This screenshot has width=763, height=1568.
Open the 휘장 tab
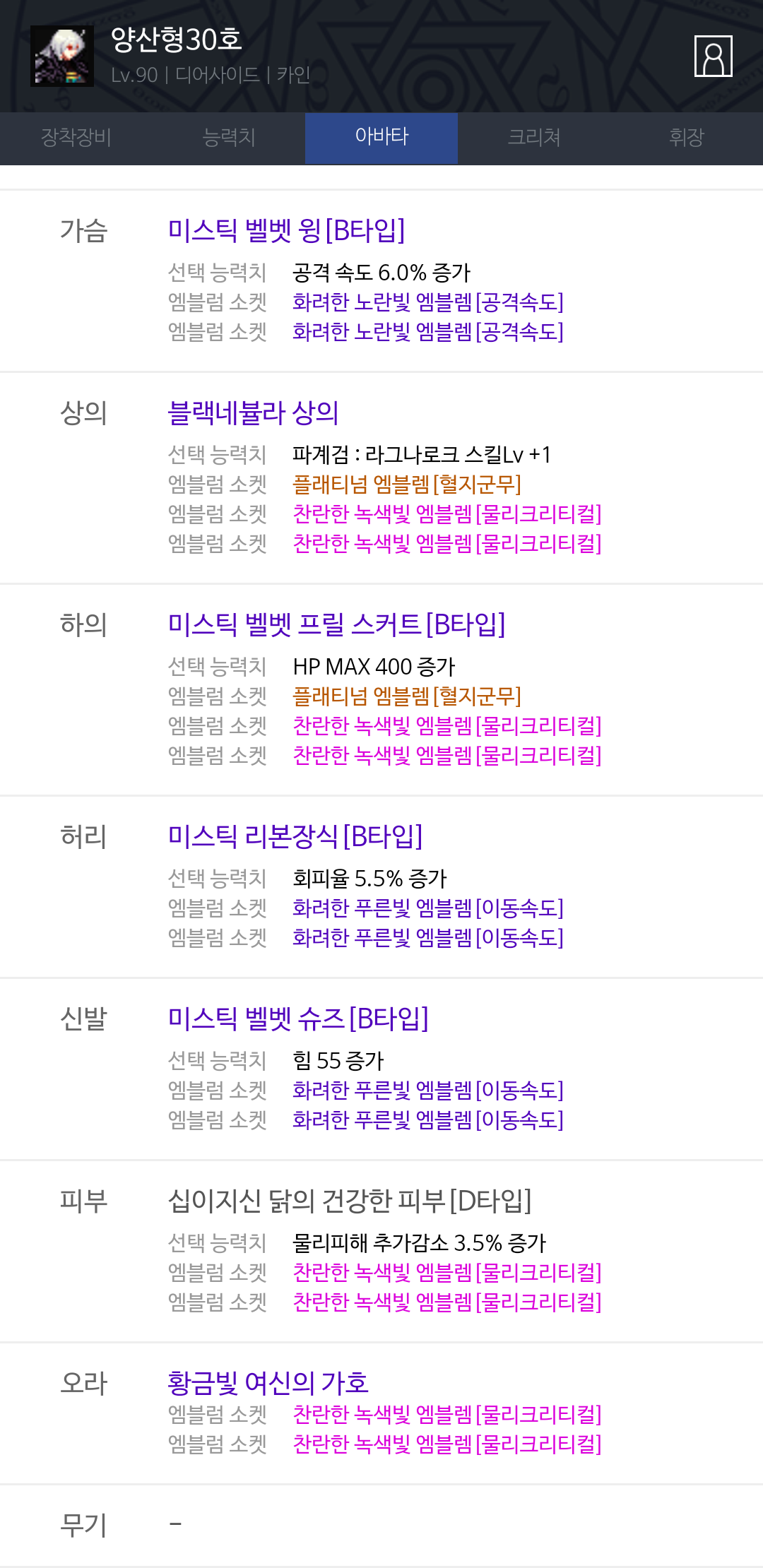[687, 138]
